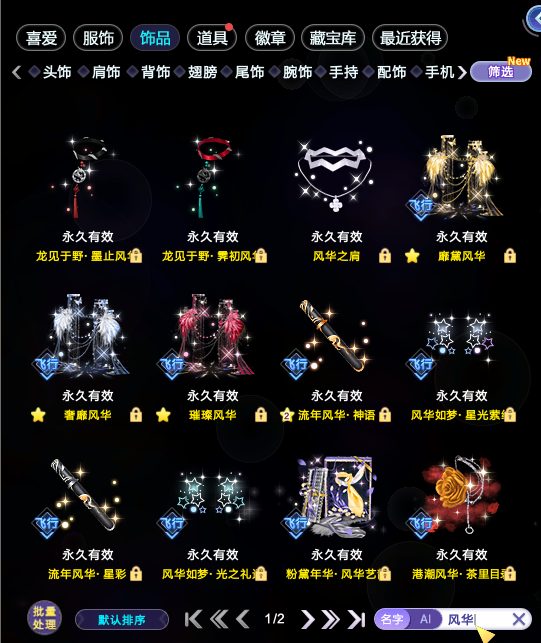
Task: Open 批量处理 batch processing
Action: coord(44,618)
